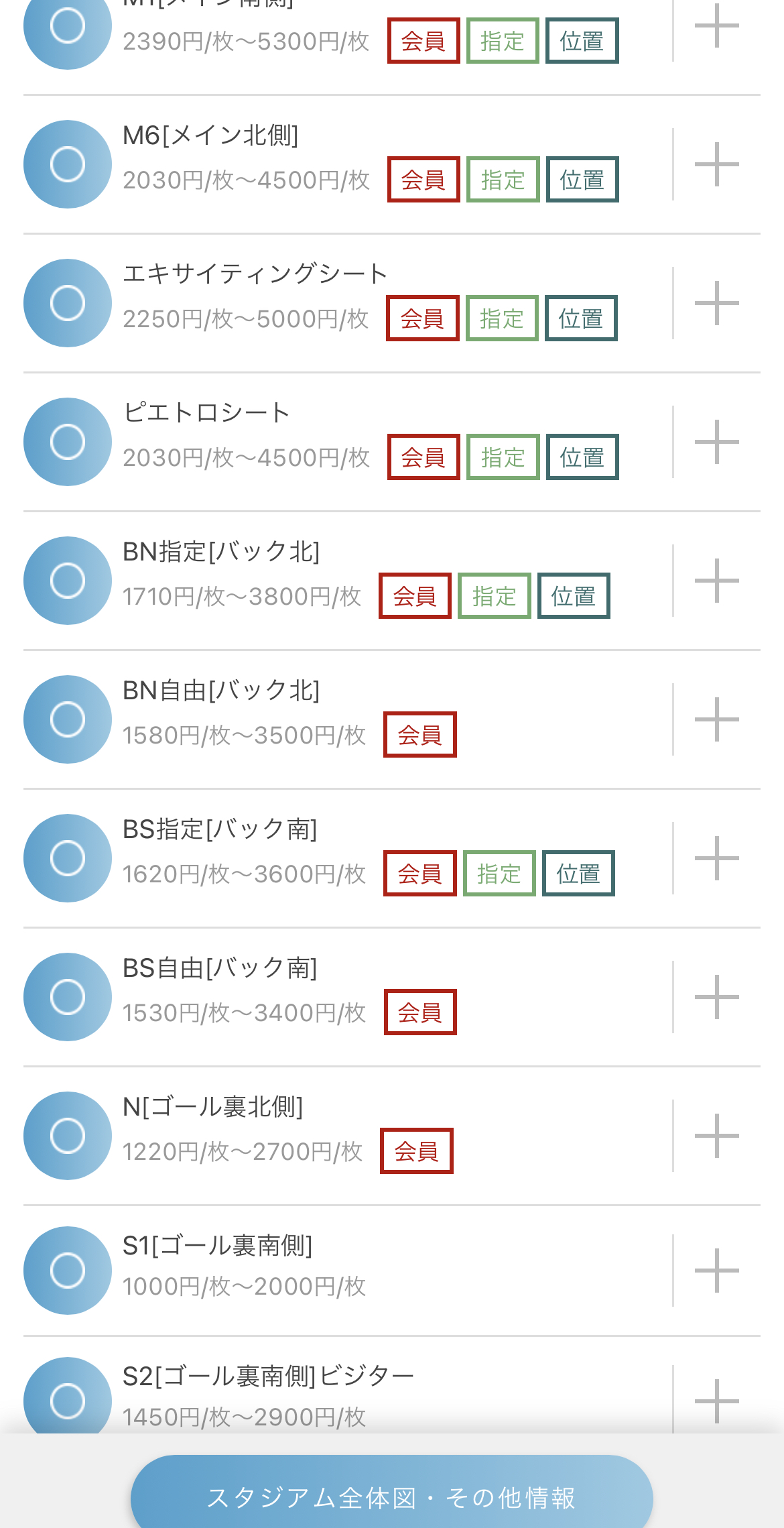The height and width of the screenshot is (1528, 784).
Task: Expand BN自由[バック北] with the plus icon
Action: [716, 719]
